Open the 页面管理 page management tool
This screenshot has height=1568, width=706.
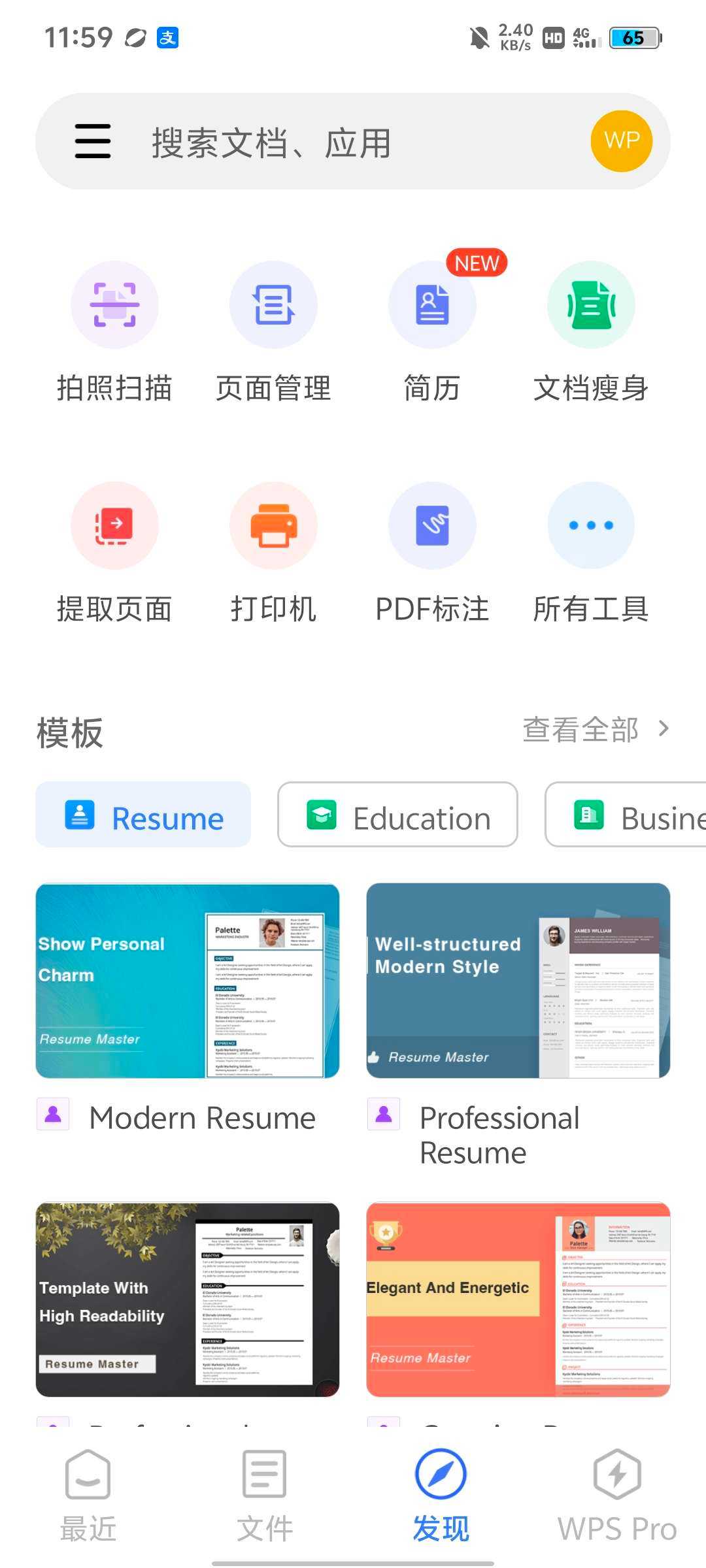tap(273, 306)
